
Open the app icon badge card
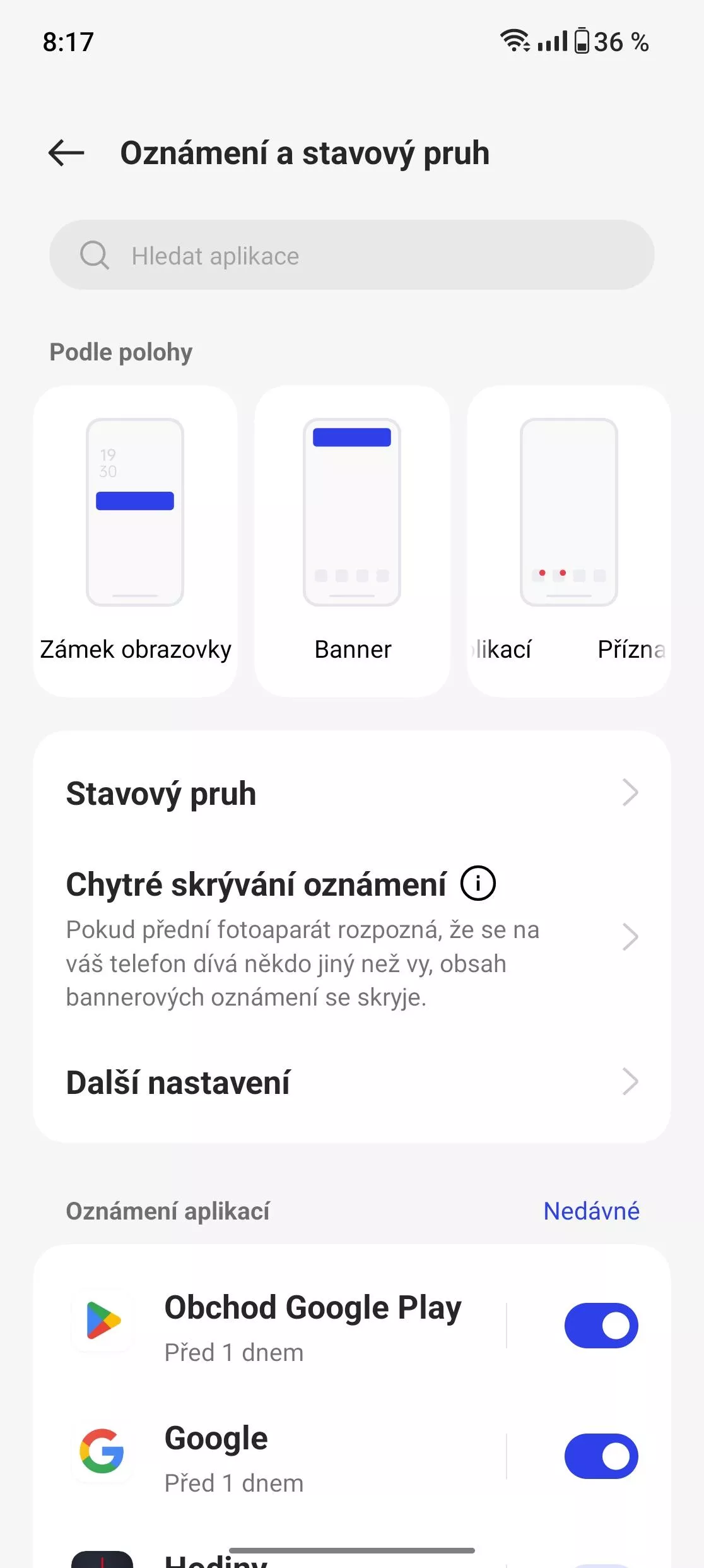568,541
